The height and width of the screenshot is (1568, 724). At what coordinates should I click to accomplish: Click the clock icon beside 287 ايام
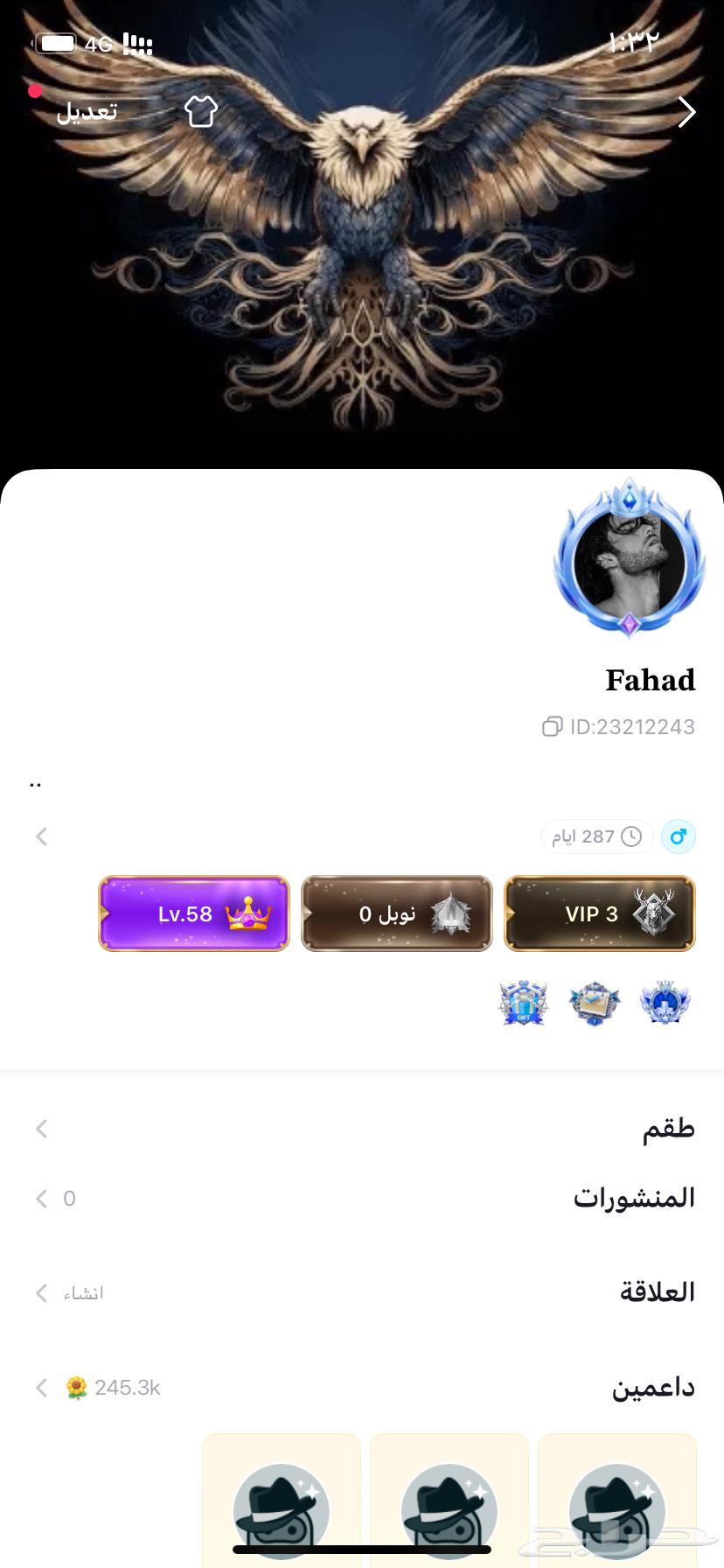[631, 836]
